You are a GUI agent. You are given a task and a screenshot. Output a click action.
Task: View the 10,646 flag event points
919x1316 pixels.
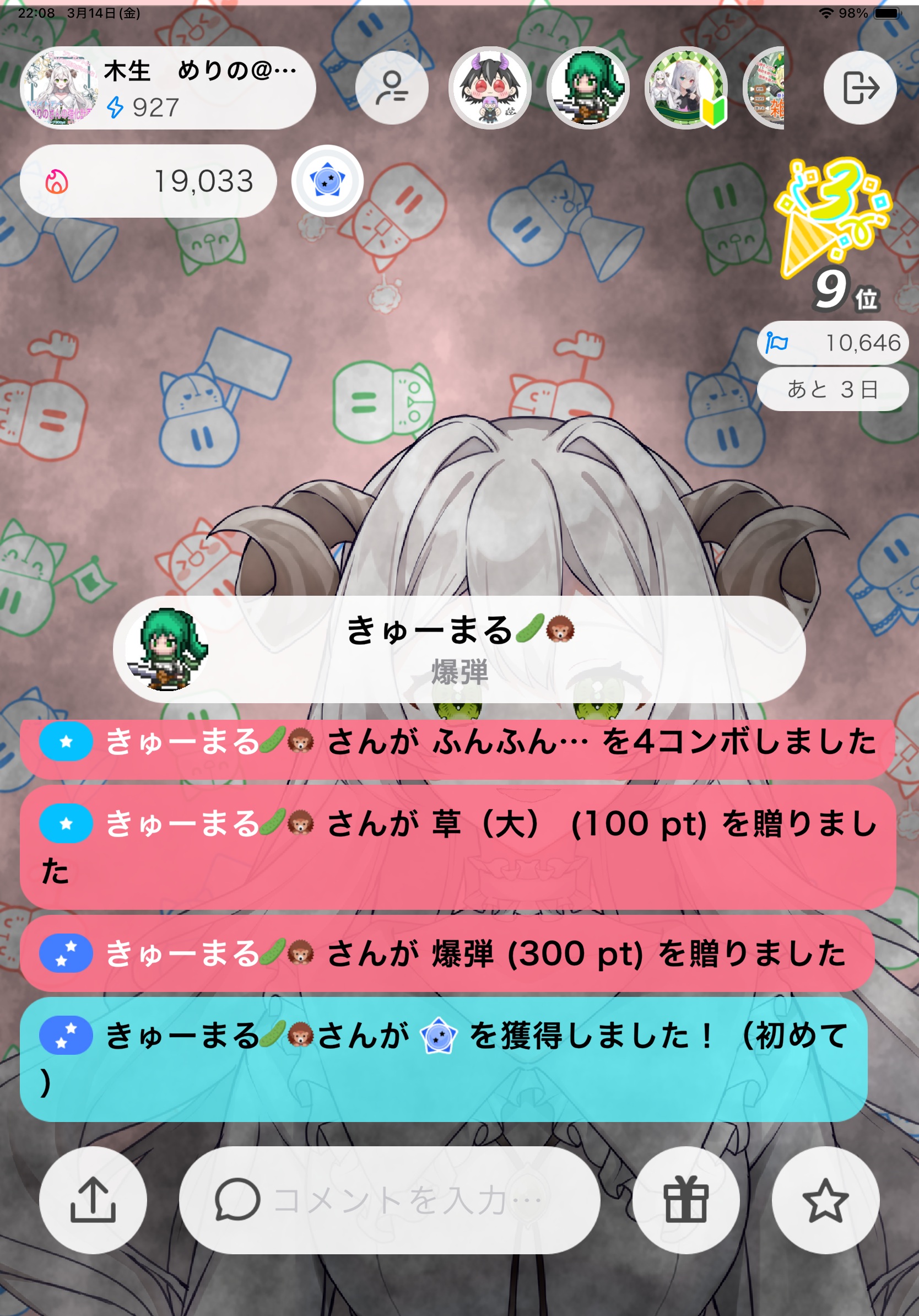pyautogui.click(x=832, y=343)
